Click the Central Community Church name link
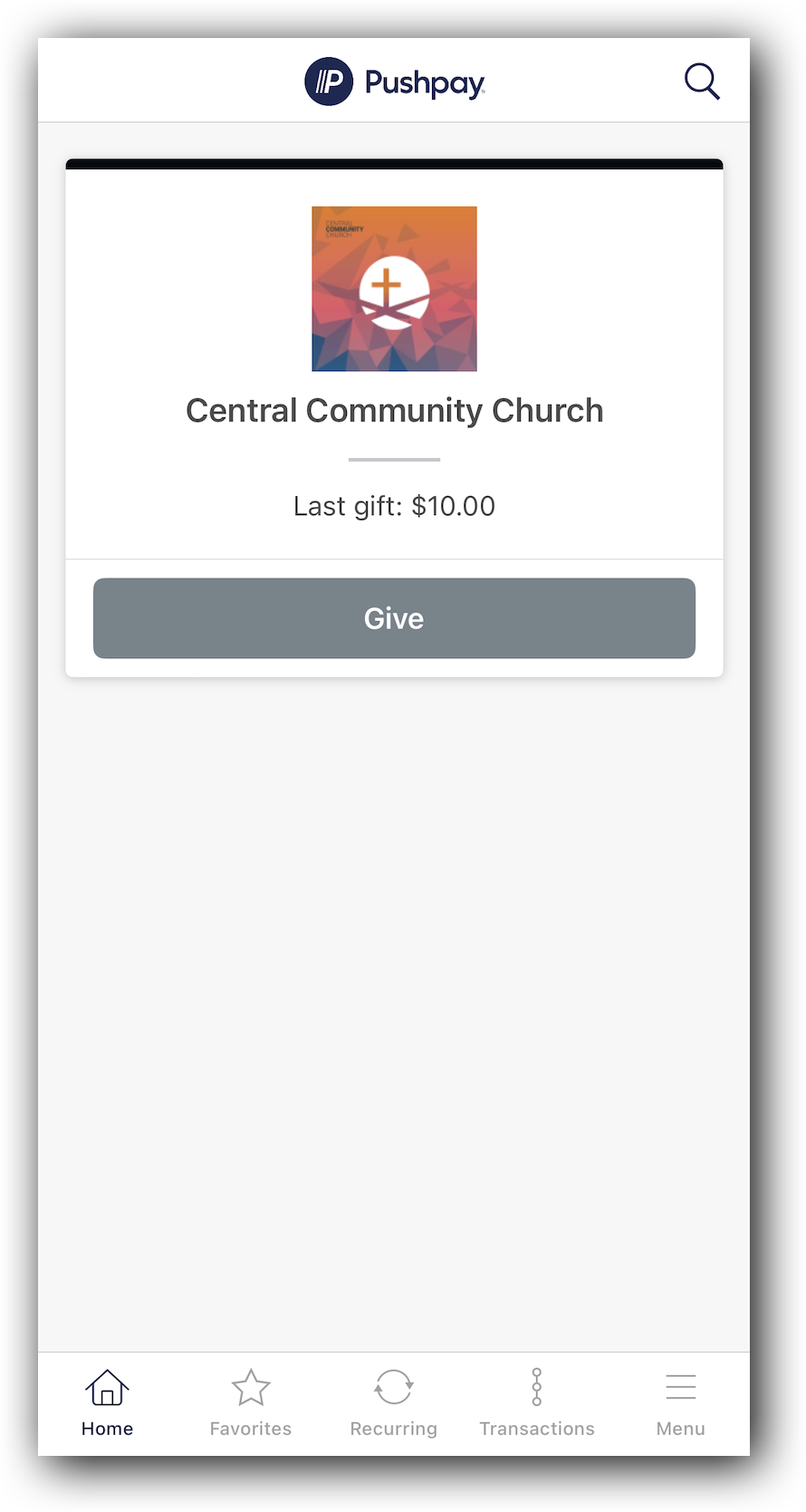 [394, 409]
